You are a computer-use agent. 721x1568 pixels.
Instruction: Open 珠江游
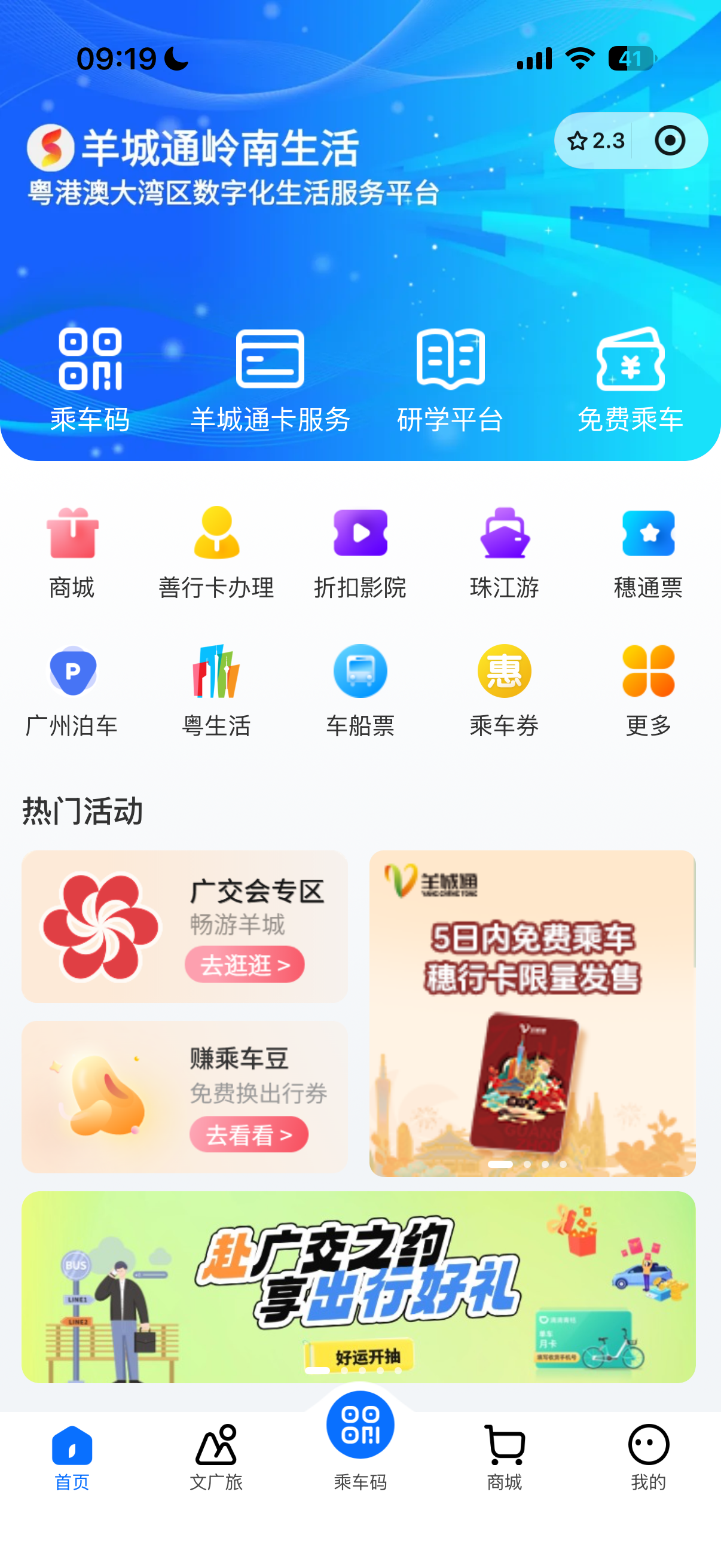point(505,551)
